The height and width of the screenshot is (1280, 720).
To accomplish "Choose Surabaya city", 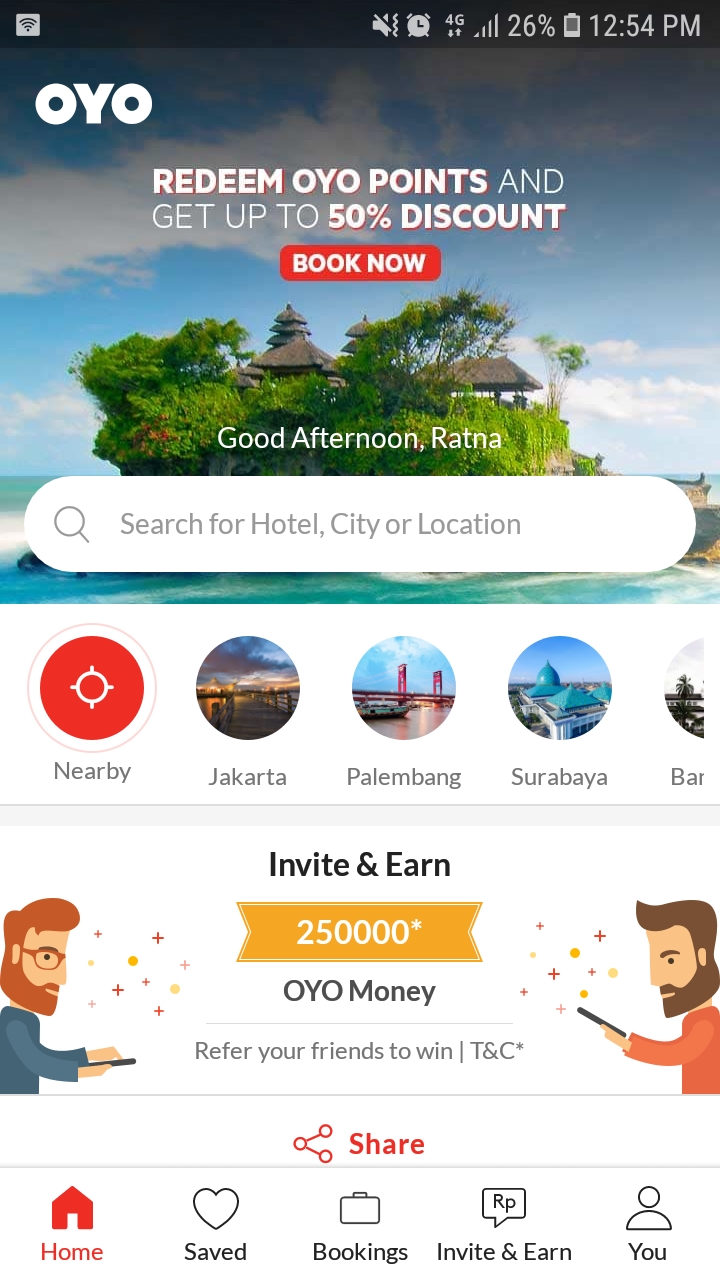I will point(560,689).
